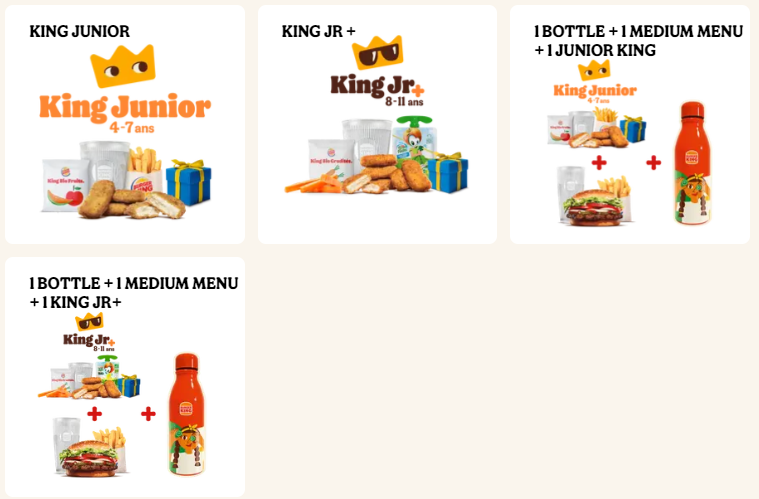Select the King Jr + menu card

[377, 125]
